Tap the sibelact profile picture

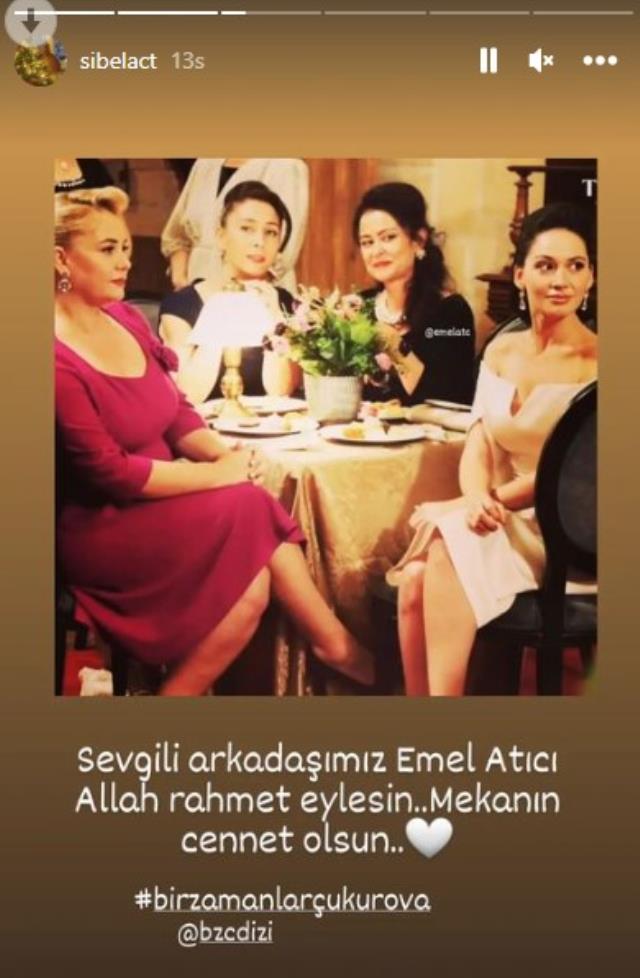[x=40, y=62]
